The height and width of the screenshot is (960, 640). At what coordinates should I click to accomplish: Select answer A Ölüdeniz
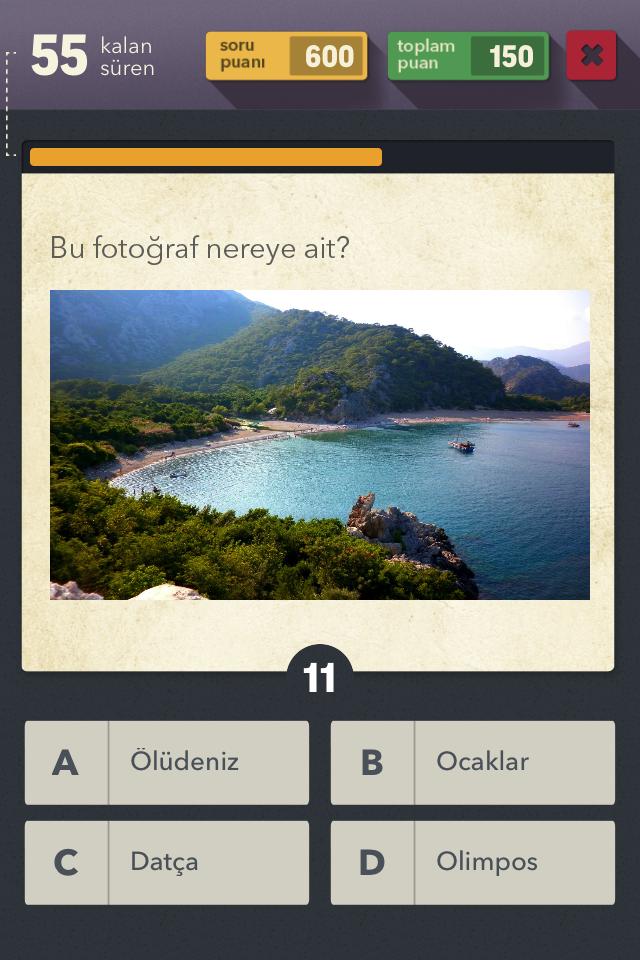(x=167, y=762)
